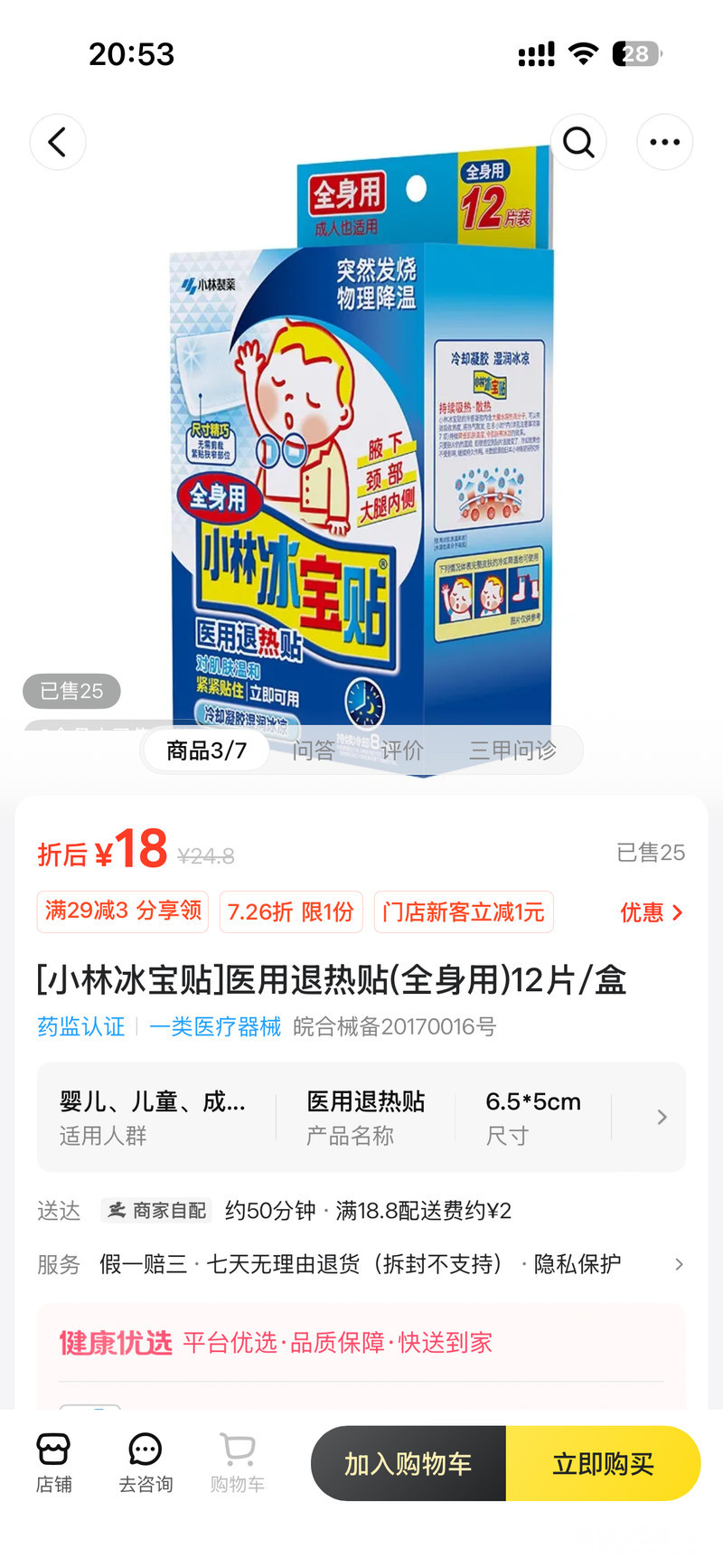Image resolution: width=723 pixels, height=1568 pixels.
Task: Tap the 7.26折 限1份 discount chip
Action: point(290,912)
